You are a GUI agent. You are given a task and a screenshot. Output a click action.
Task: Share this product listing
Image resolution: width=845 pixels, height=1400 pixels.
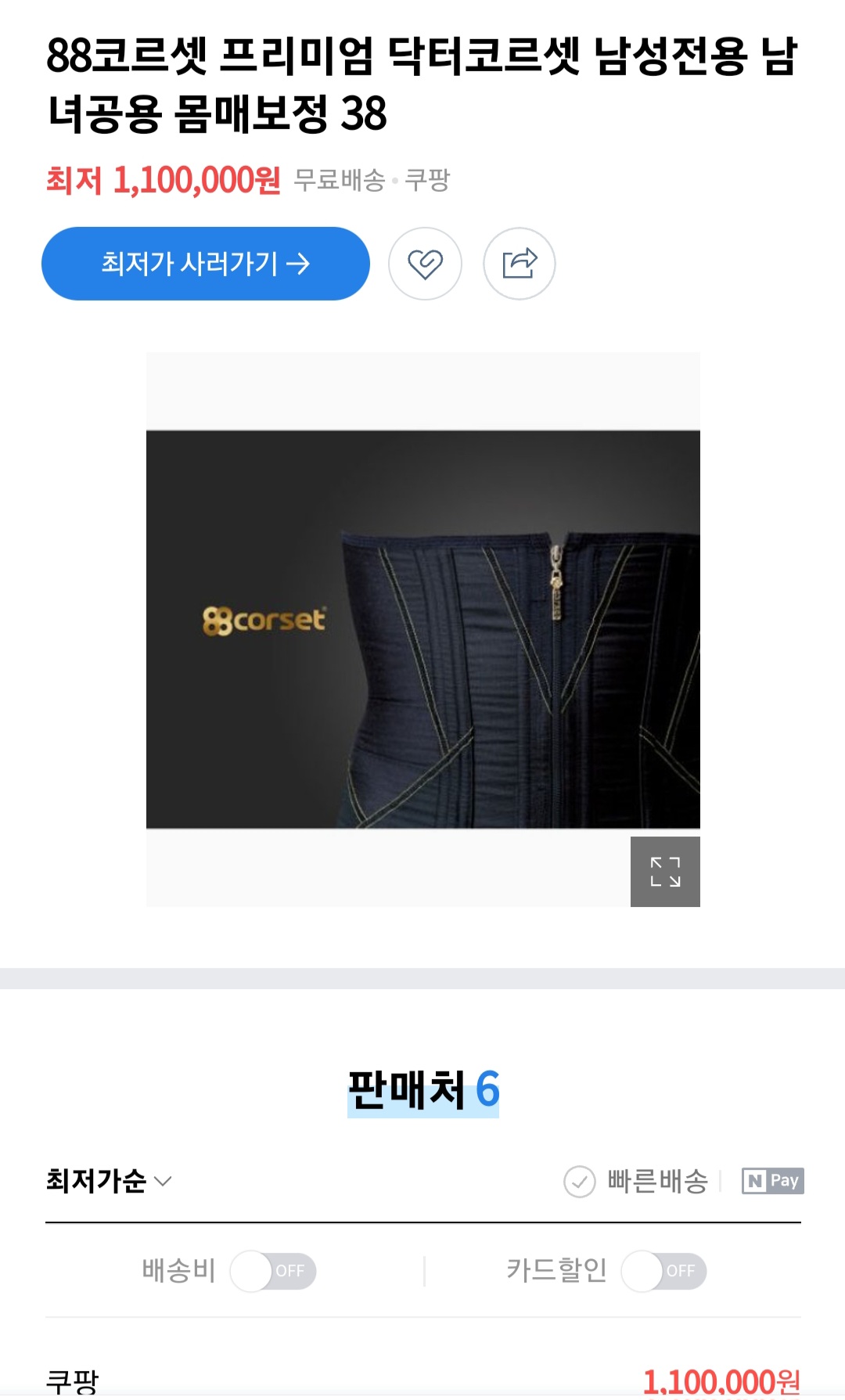tap(520, 264)
